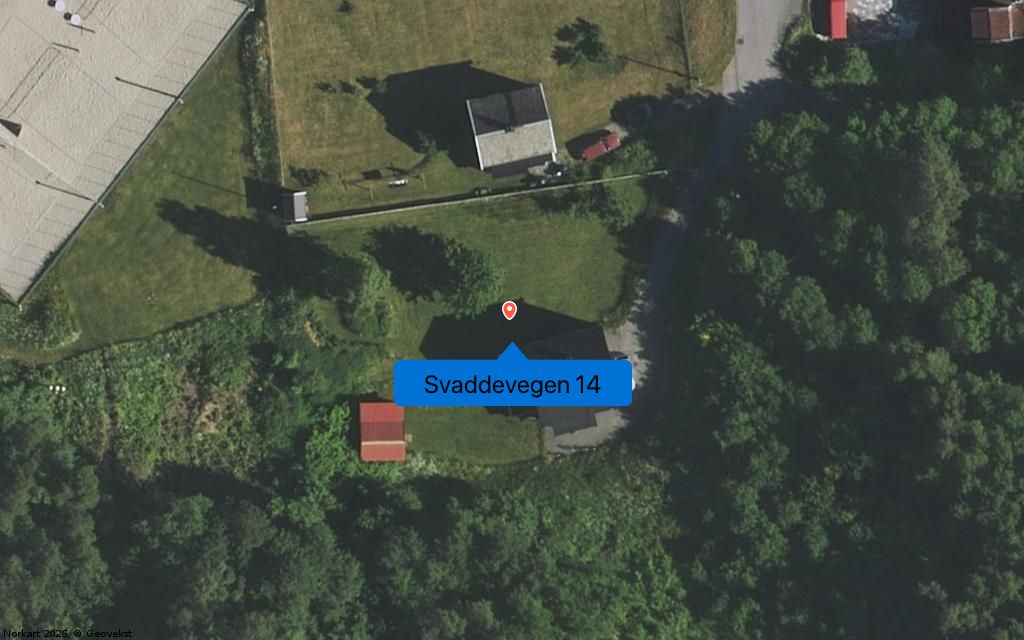The height and width of the screenshot is (640, 1024).
Task: Open the Svaddevegen 14 address callout
Action: [512, 384]
